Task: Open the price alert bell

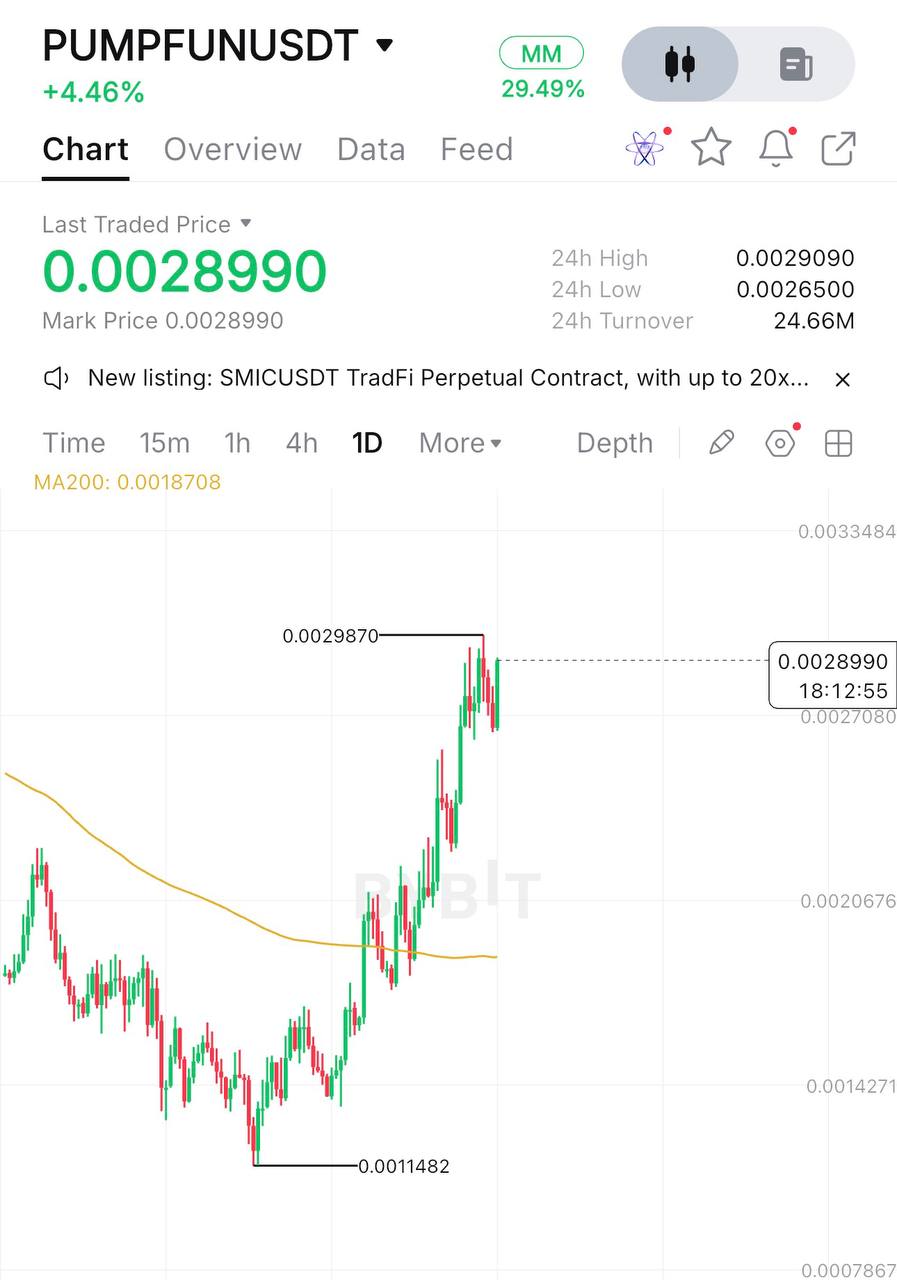Action: pos(776,148)
